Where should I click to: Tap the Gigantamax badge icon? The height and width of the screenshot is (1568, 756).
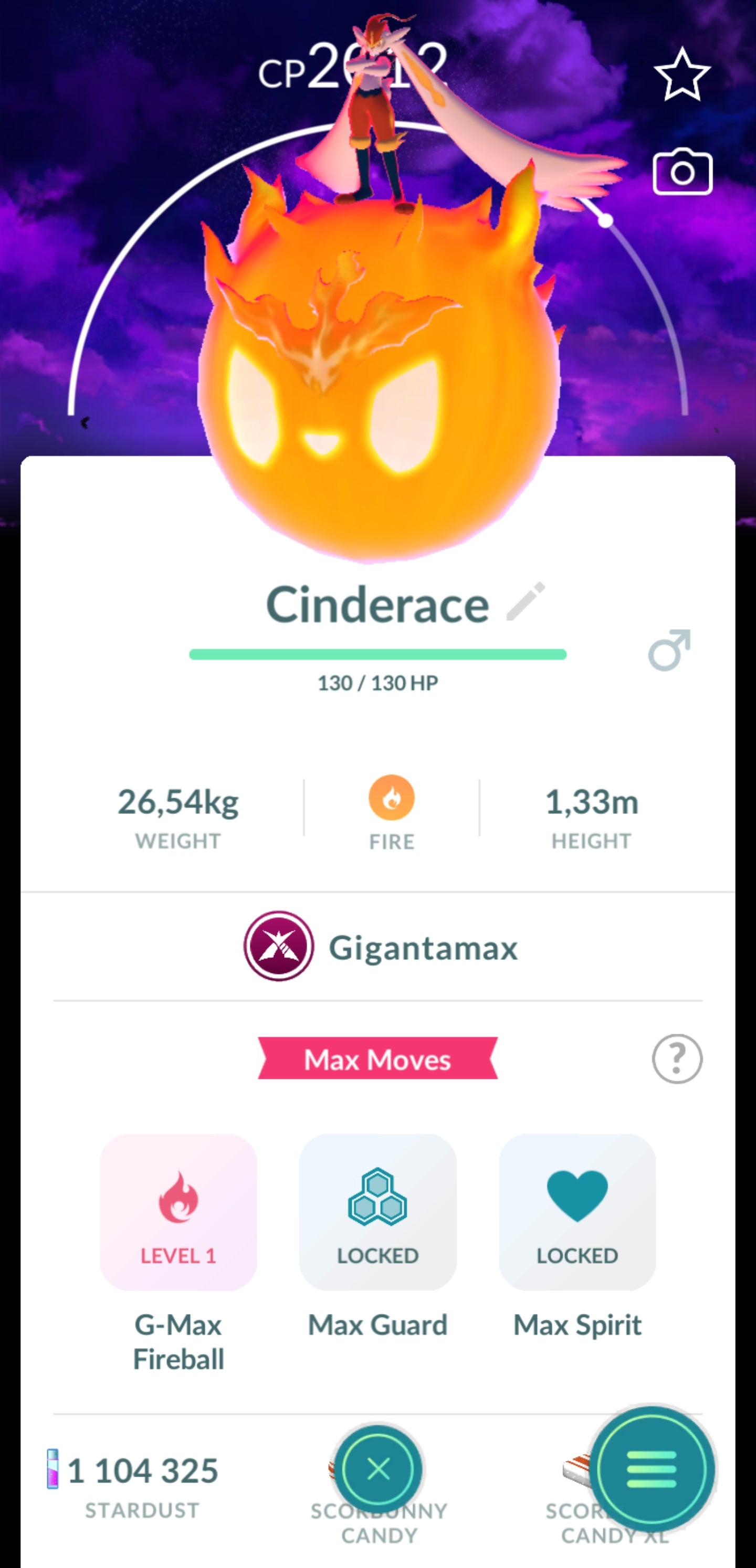coord(278,946)
